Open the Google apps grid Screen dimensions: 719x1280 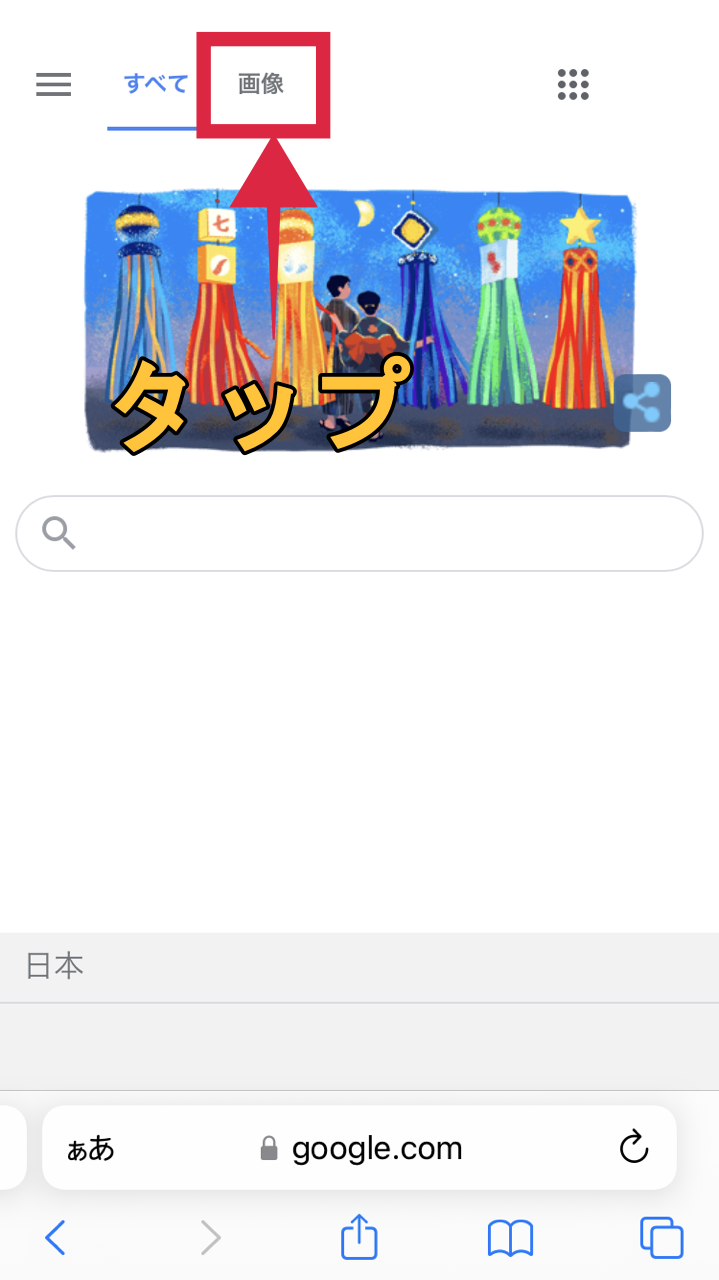point(573,84)
